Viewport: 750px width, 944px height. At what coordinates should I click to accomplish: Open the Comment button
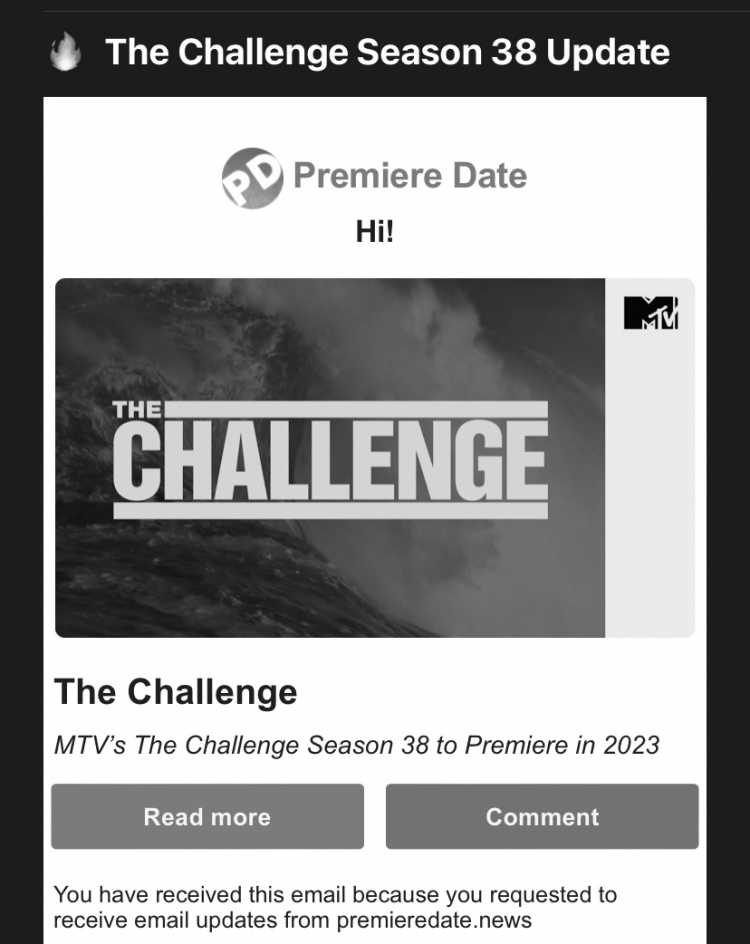542,816
